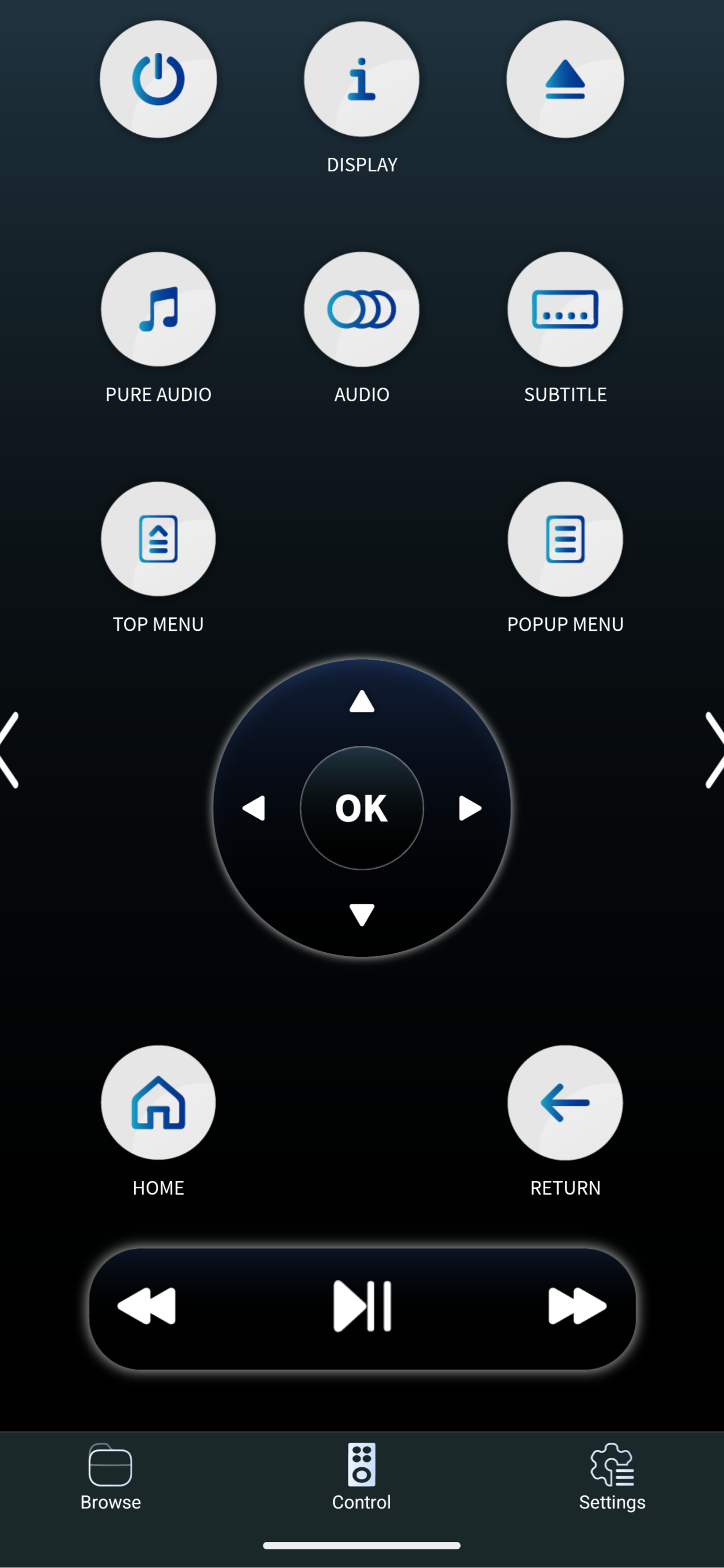724x1568 pixels.
Task: Tap the RETURN back arrow
Action: point(565,1102)
